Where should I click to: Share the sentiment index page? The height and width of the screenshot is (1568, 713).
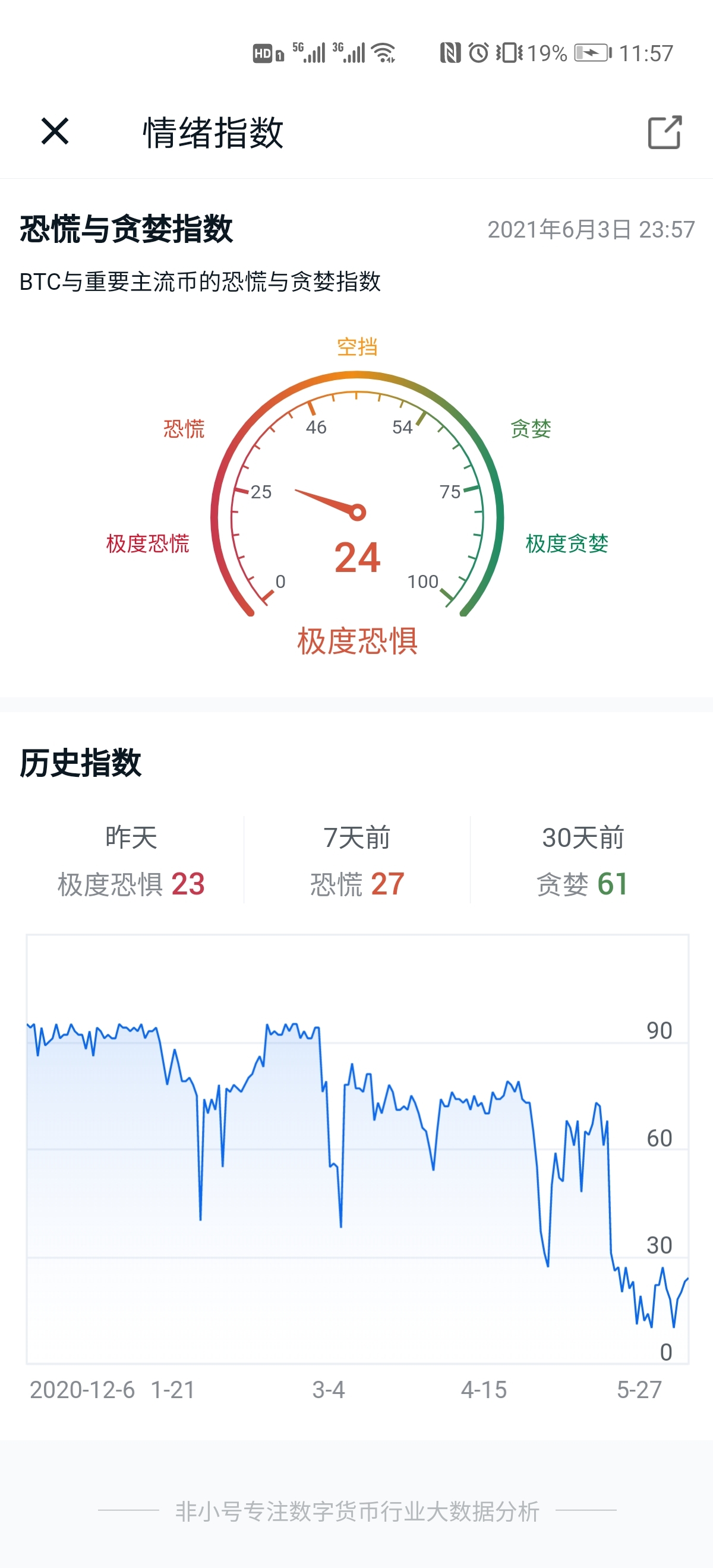click(664, 131)
